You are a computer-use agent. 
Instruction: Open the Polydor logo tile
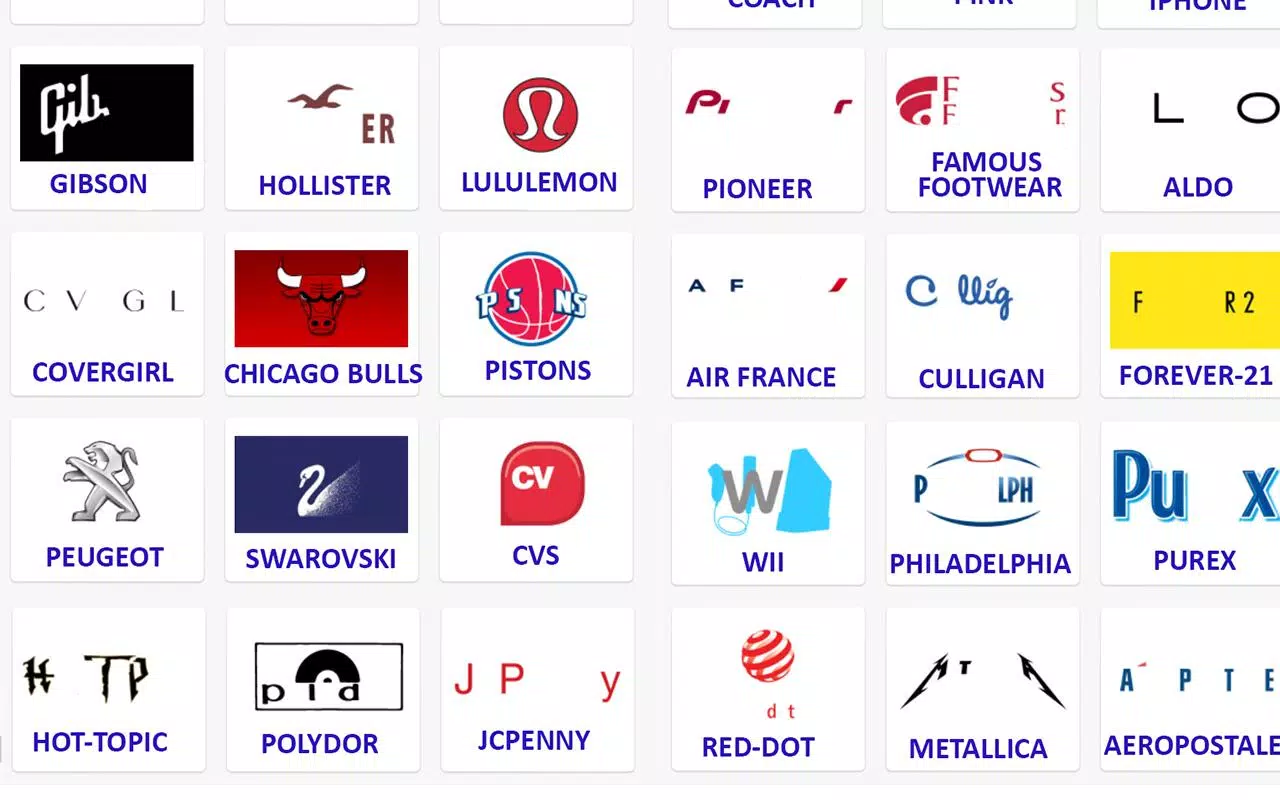pyautogui.click(x=324, y=689)
